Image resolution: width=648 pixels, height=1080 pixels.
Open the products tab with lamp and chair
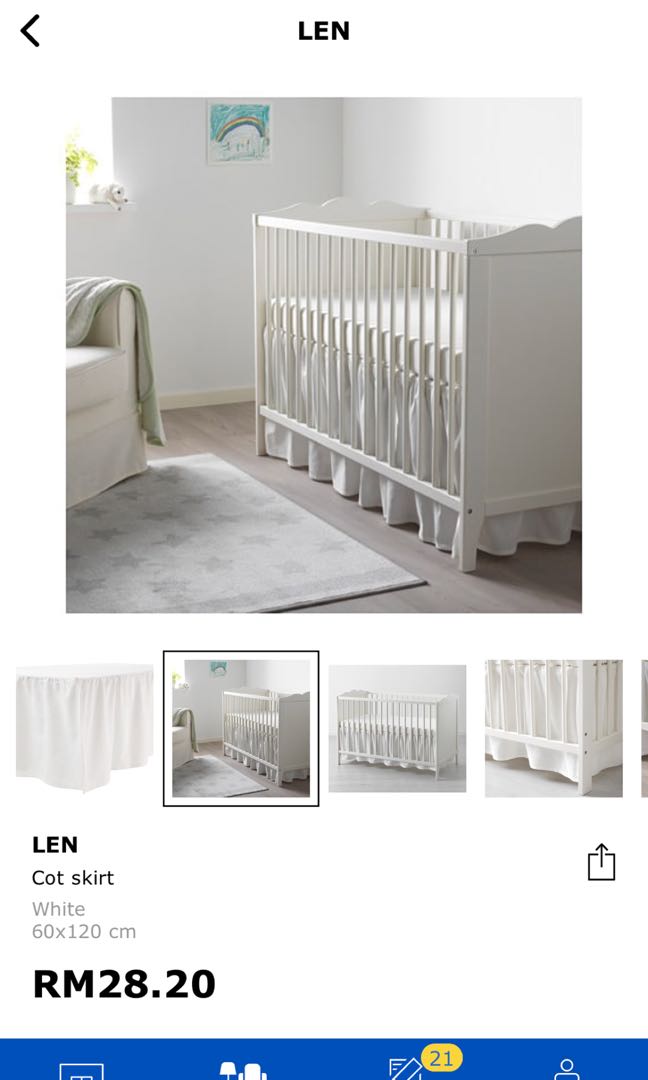click(243, 1068)
